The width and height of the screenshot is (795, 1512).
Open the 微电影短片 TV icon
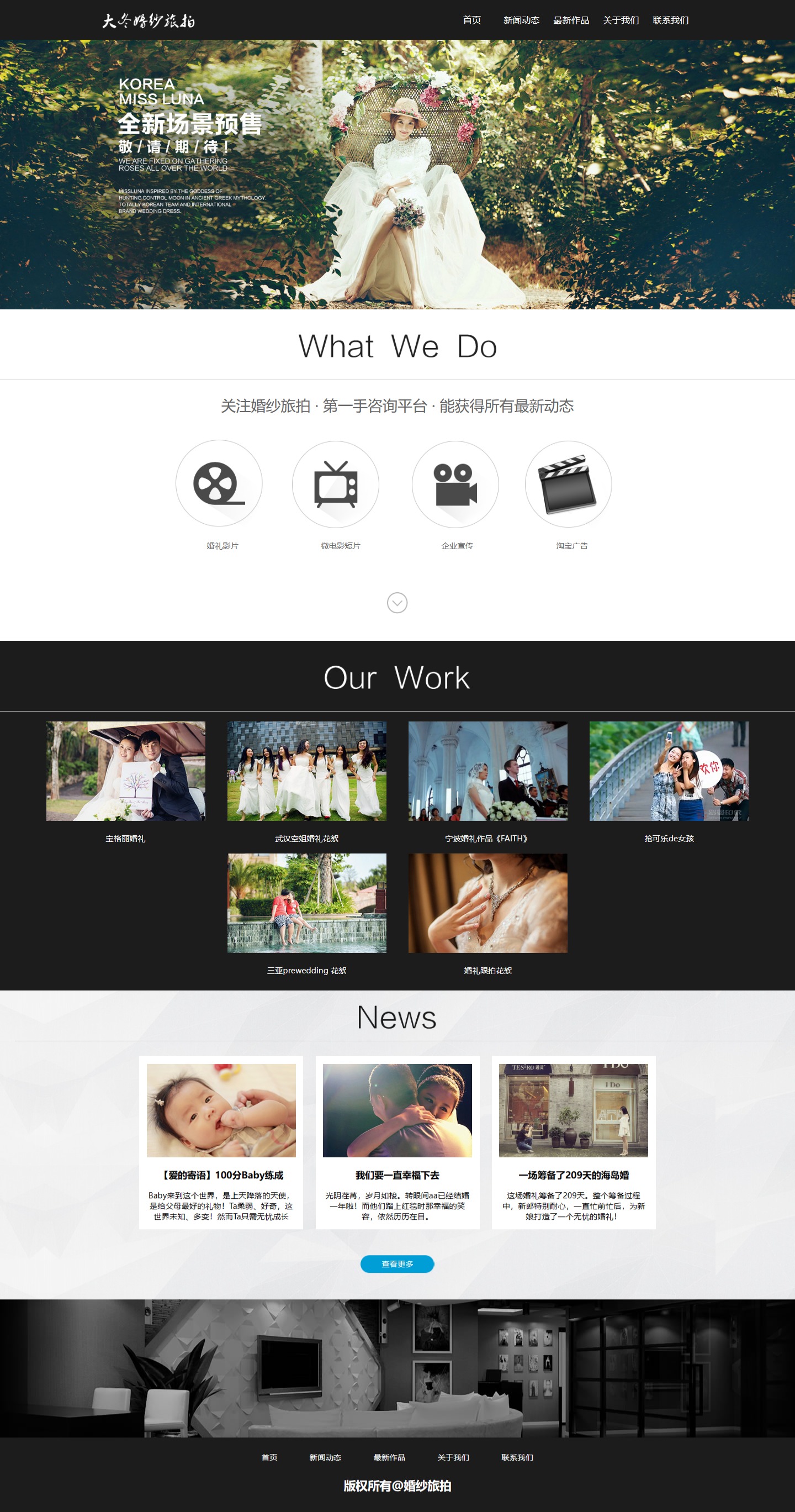point(336,484)
